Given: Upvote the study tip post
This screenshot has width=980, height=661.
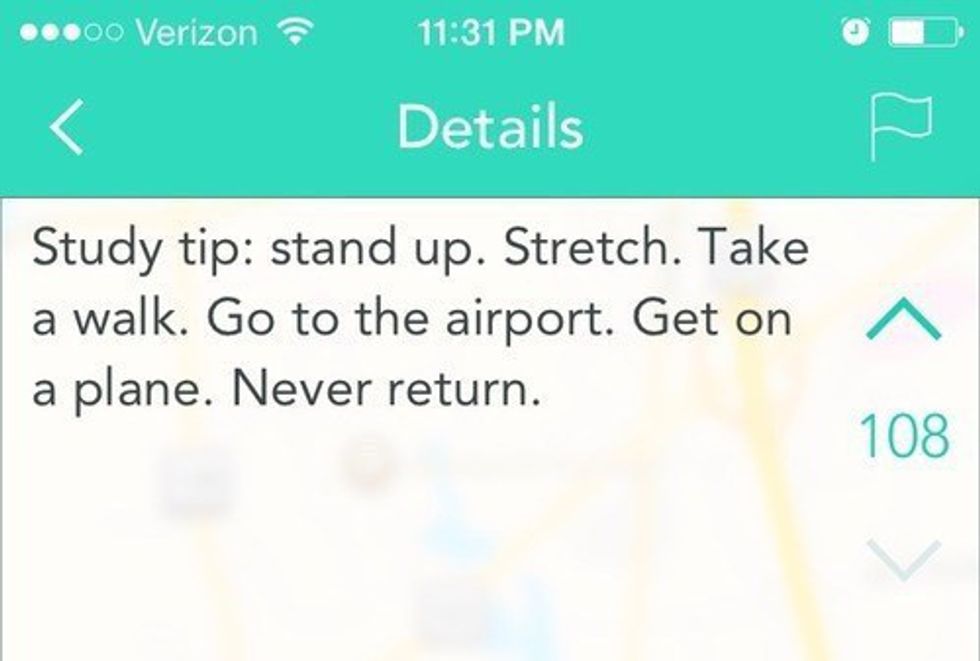Looking at the screenshot, I should [902, 323].
